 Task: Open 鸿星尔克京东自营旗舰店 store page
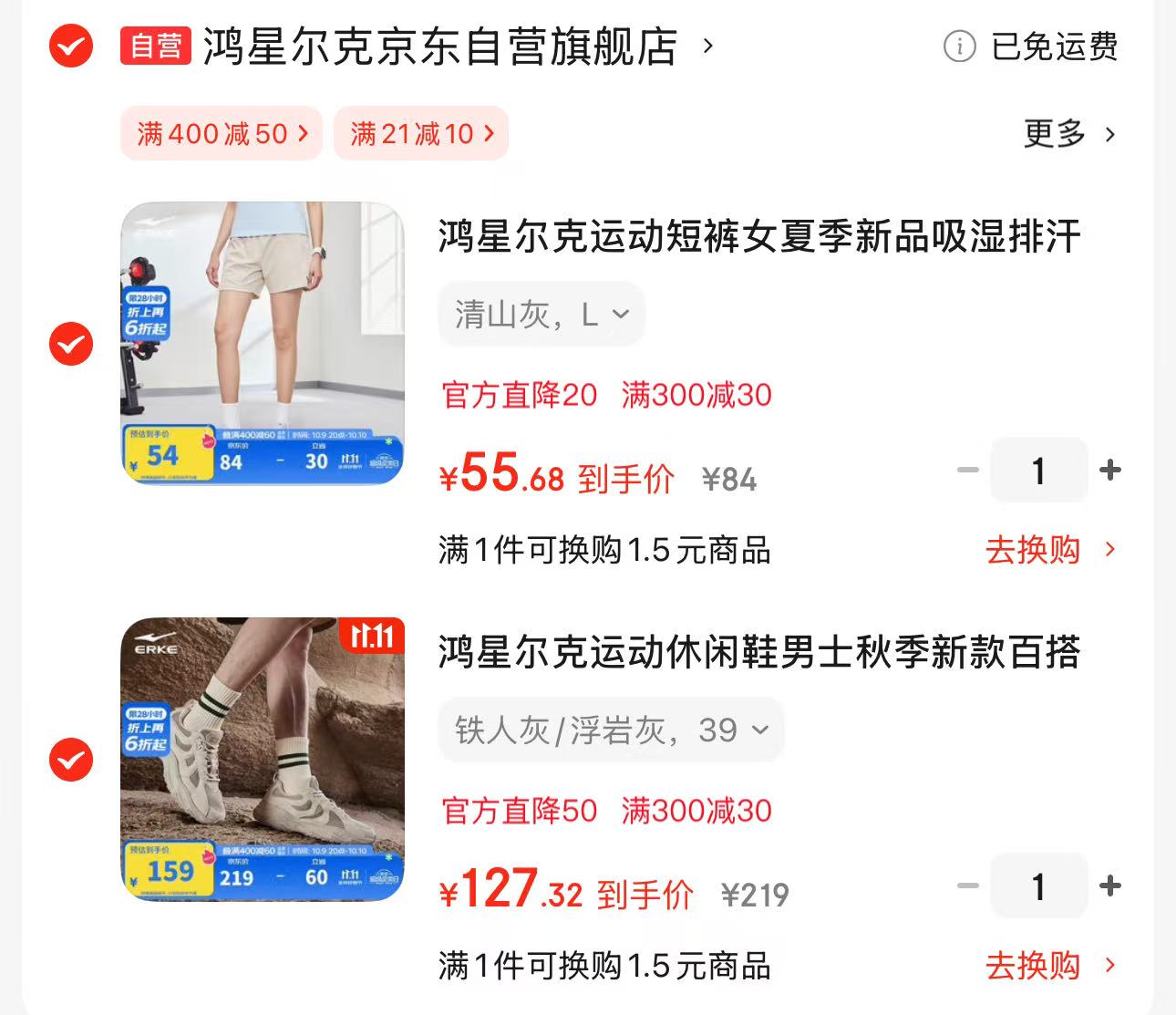tap(440, 47)
